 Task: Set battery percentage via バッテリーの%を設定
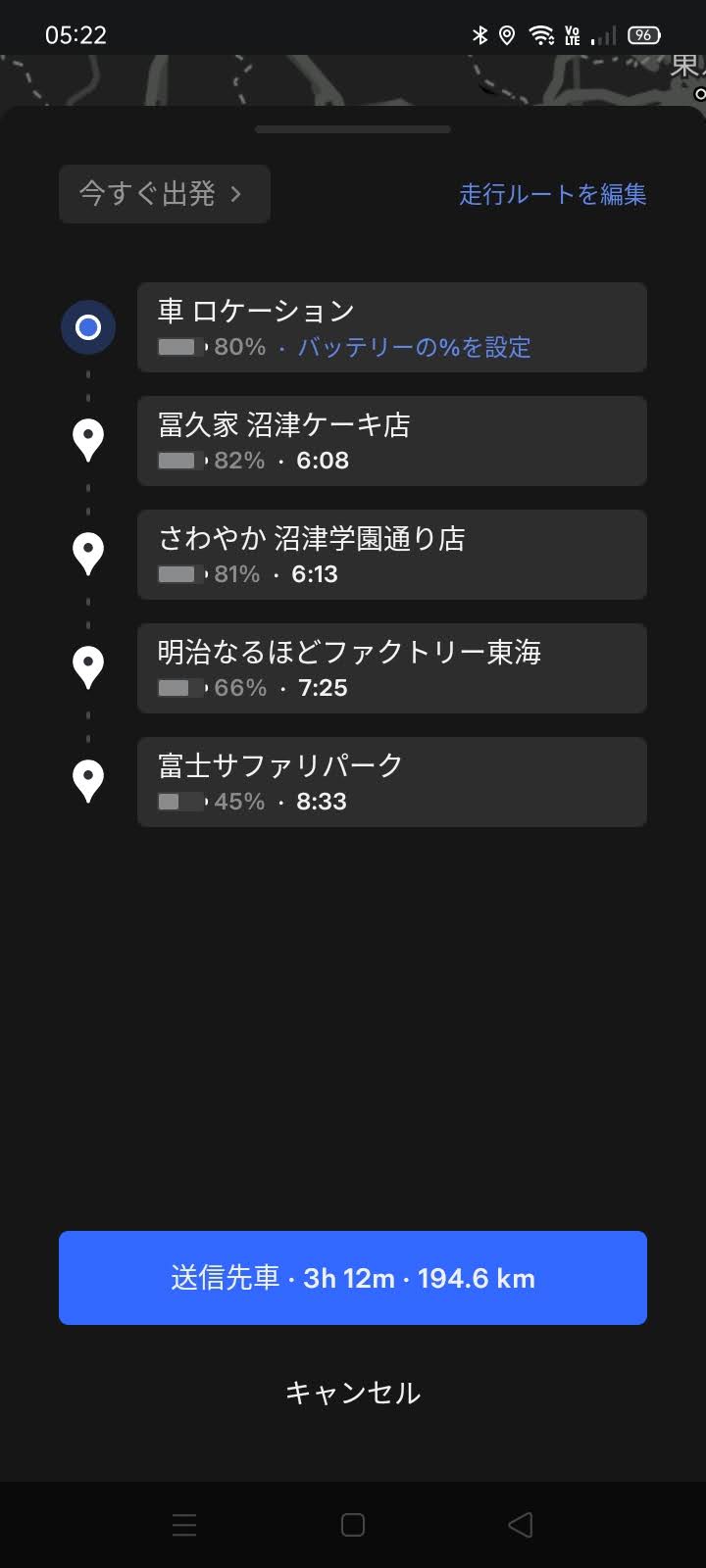click(414, 347)
